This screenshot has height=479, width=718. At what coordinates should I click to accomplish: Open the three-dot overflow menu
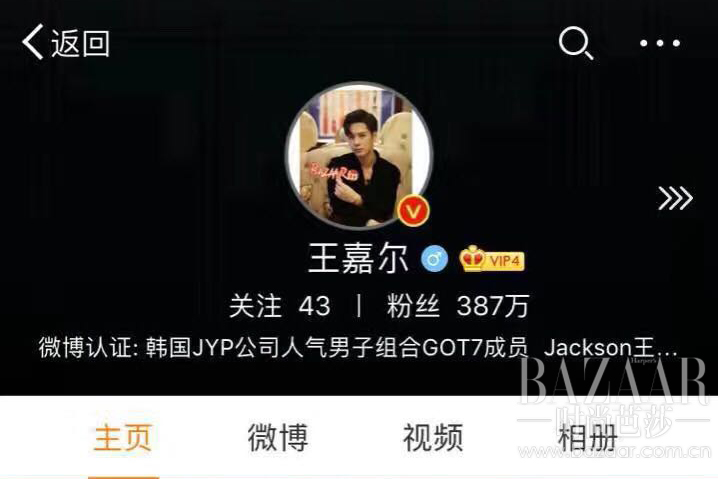point(659,43)
